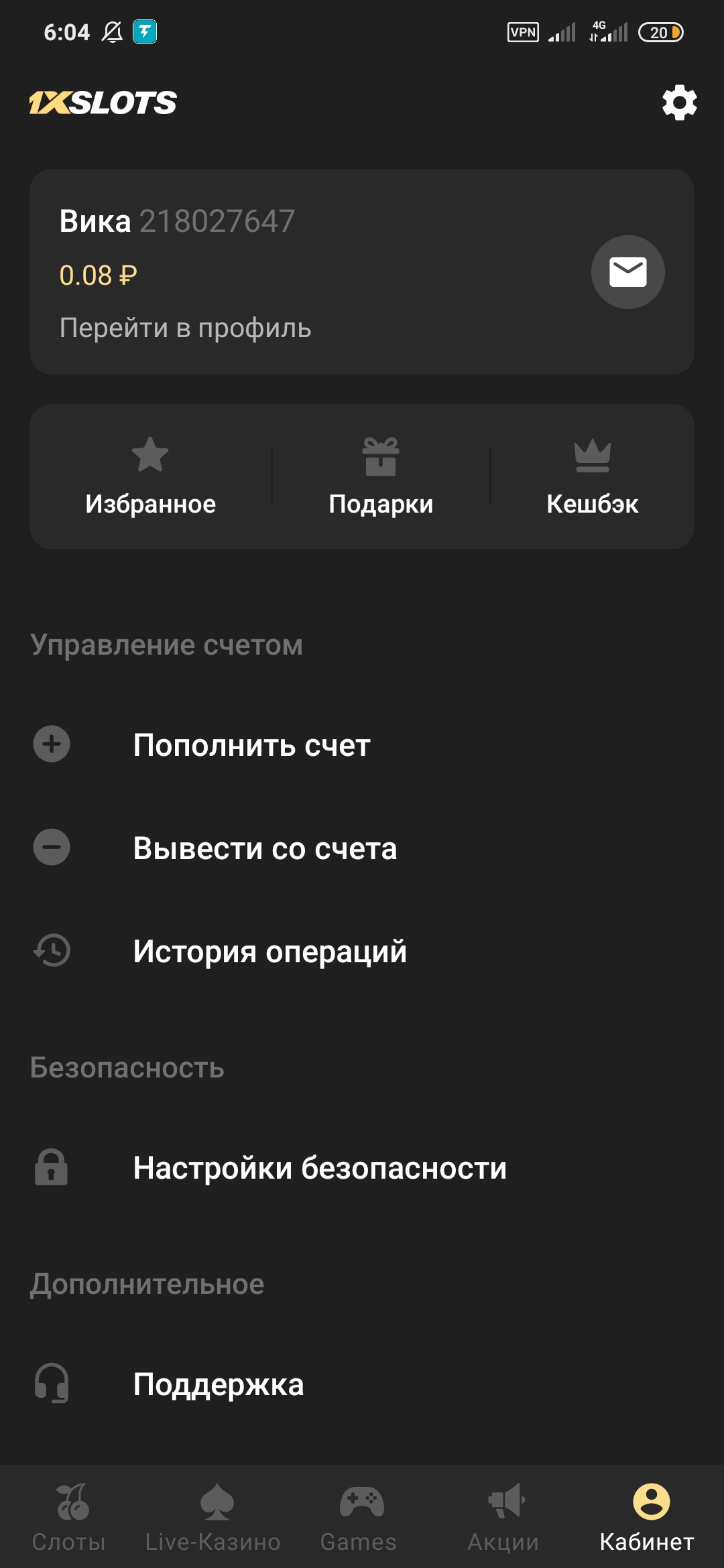Open the history clock icon
The image size is (724, 1568).
pos(52,950)
